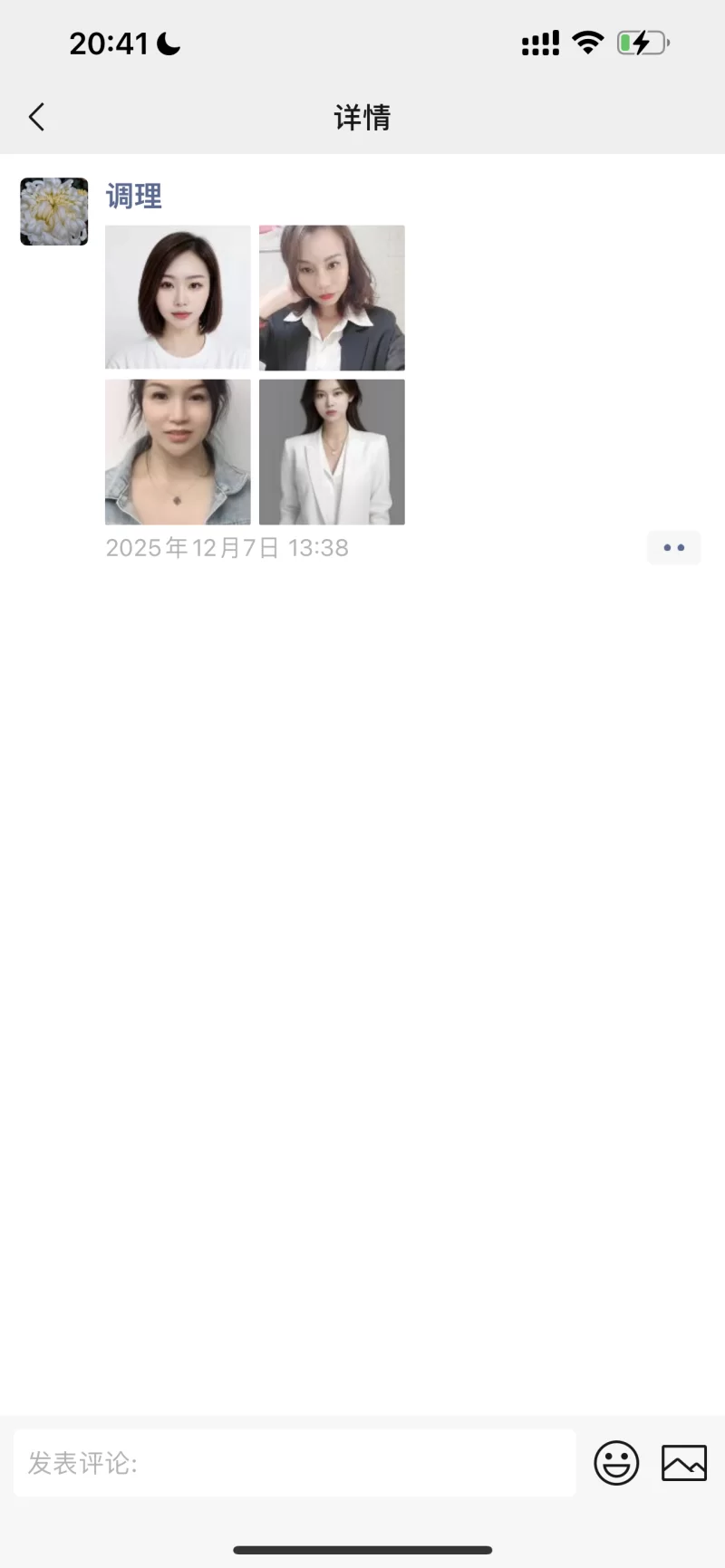Open the profile name 调理

[134, 196]
